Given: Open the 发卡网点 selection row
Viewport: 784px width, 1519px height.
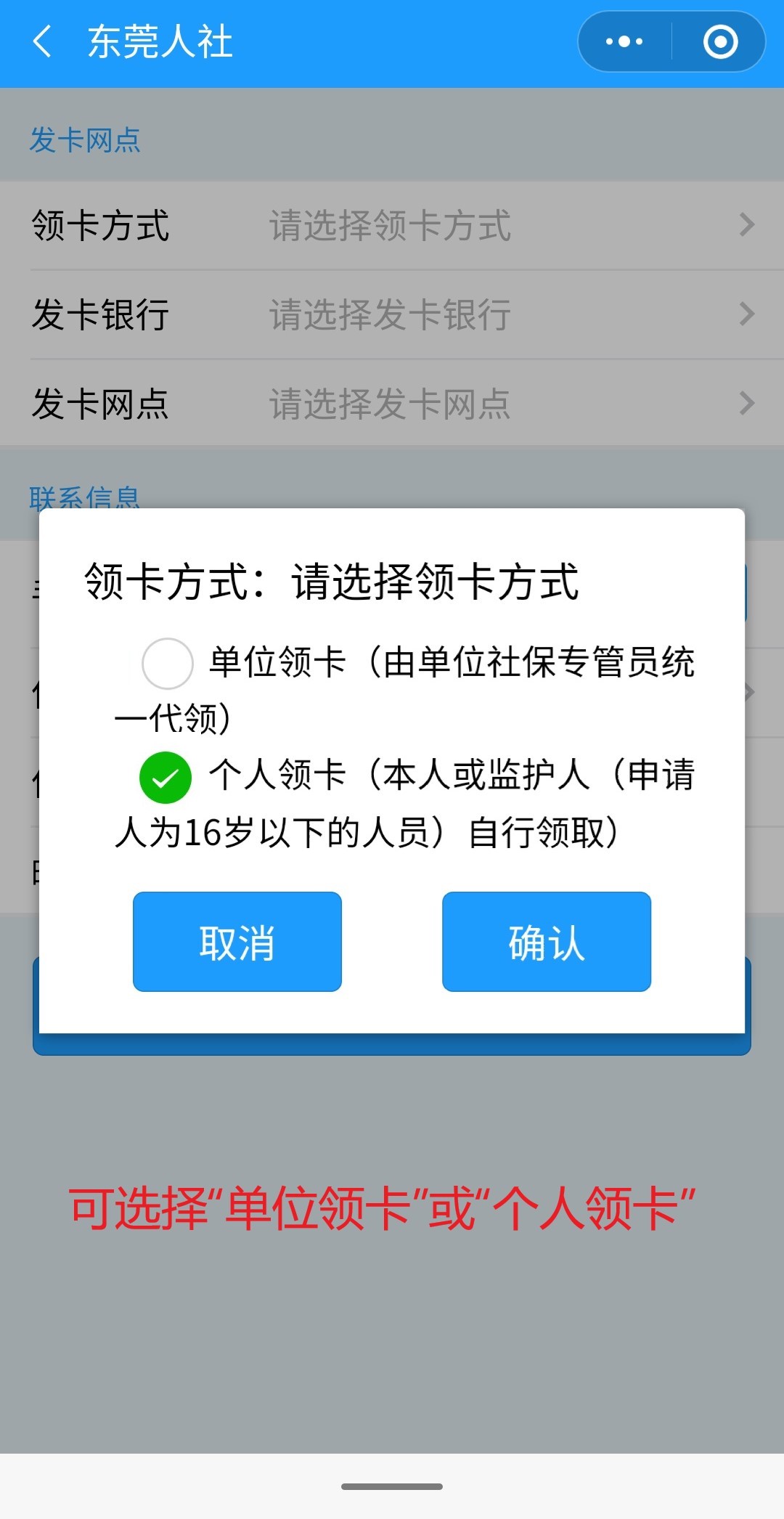Looking at the screenshot, I should 392,404.
